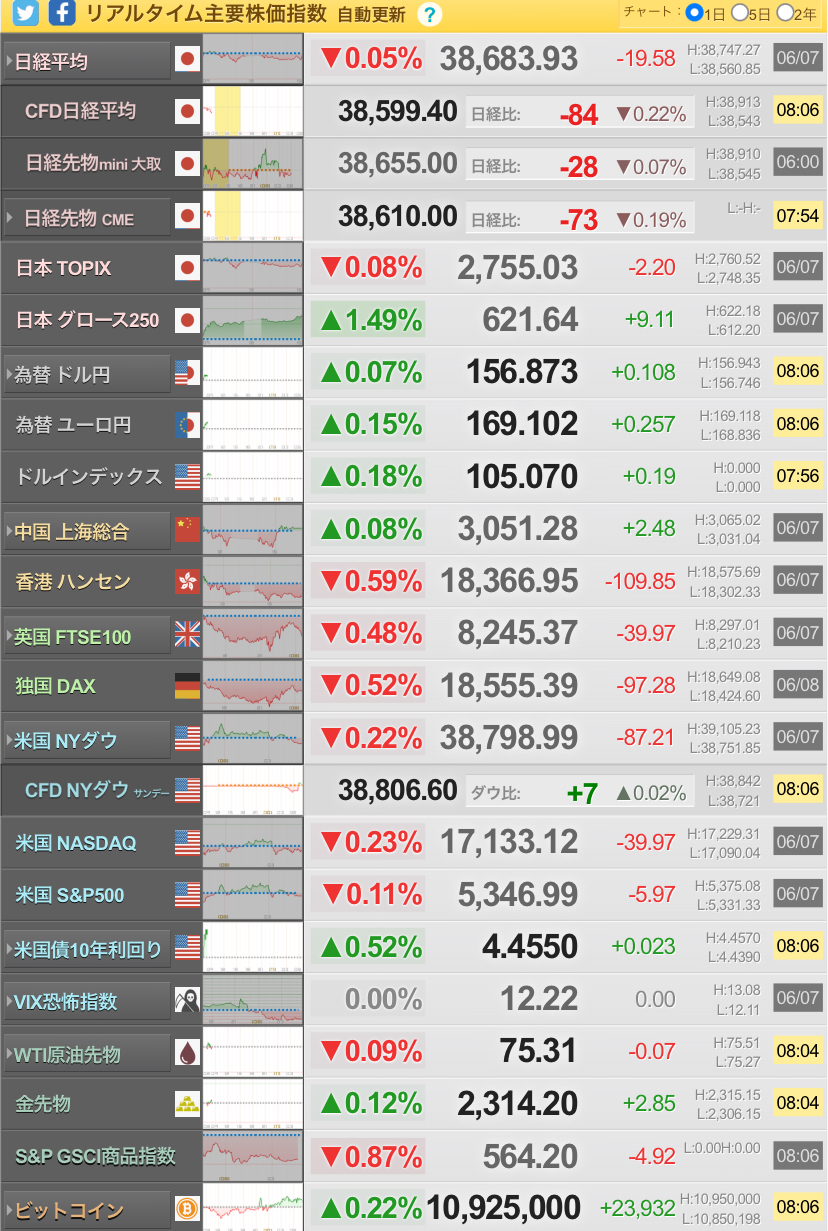Select the 1日 chart range

point(694,14)
